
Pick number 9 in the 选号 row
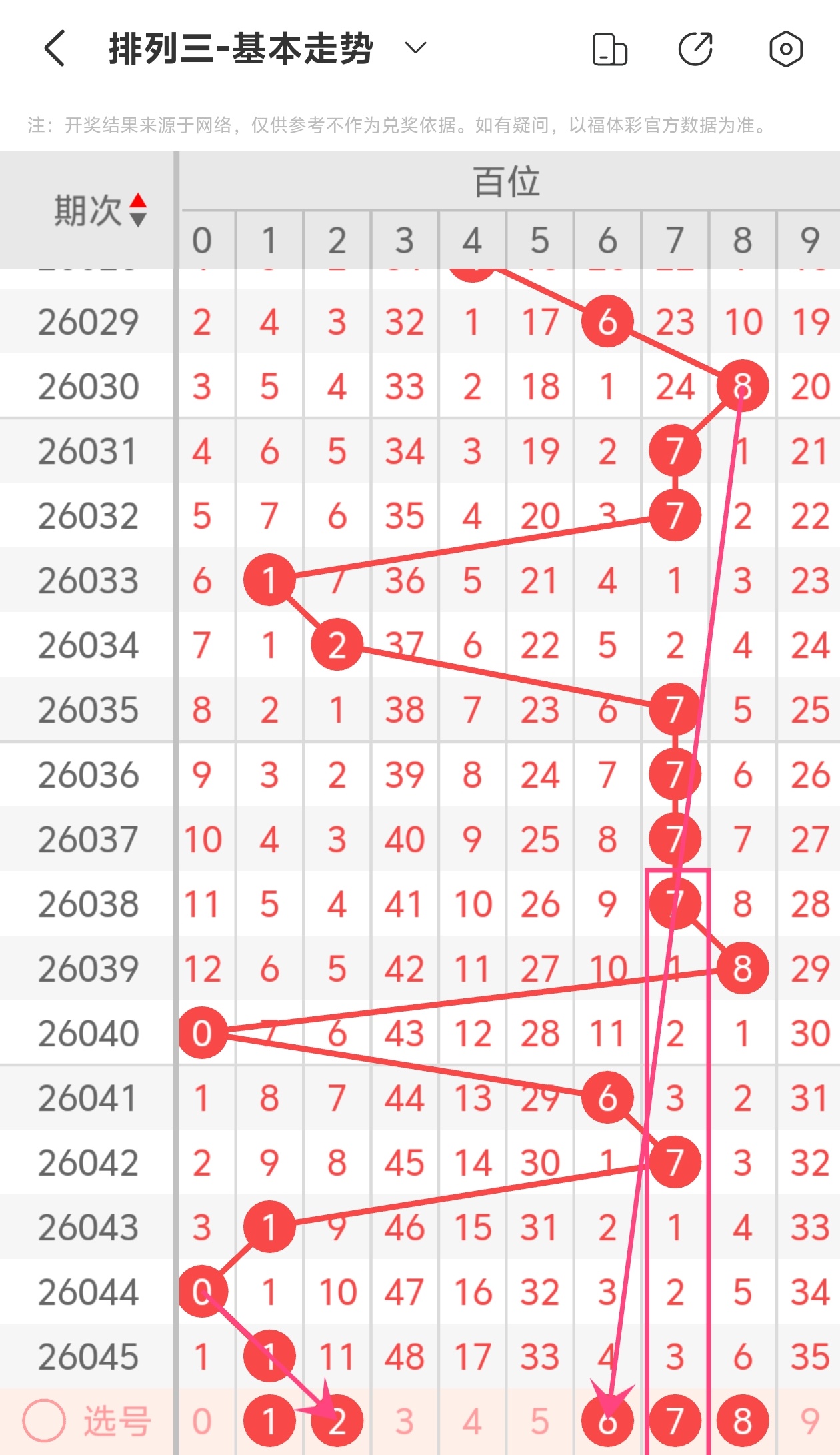[x=809, y=1421]
